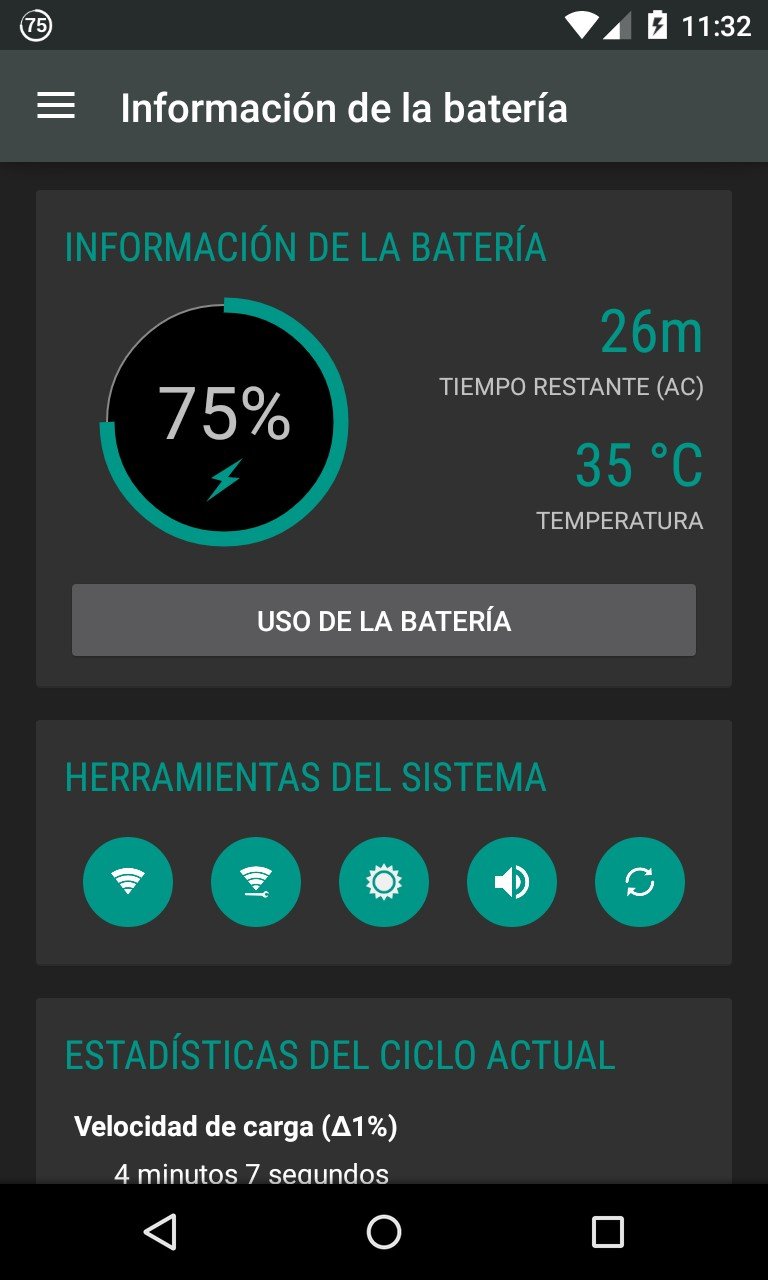The image size is (768, 1280).
Task: Go back with the navigation bar arrow
Action: (160, 1232)
